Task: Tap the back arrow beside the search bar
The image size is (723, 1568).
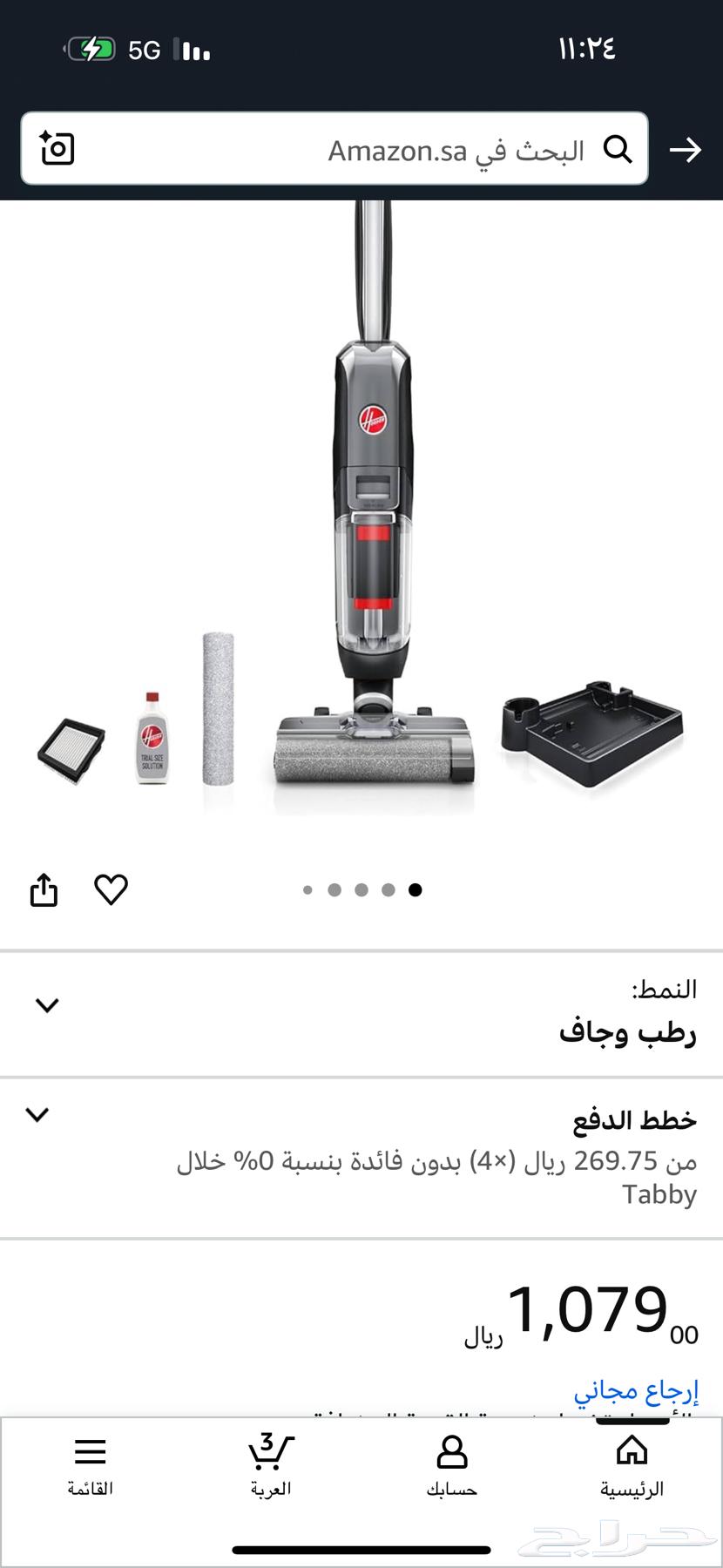Action: [687, 150]
